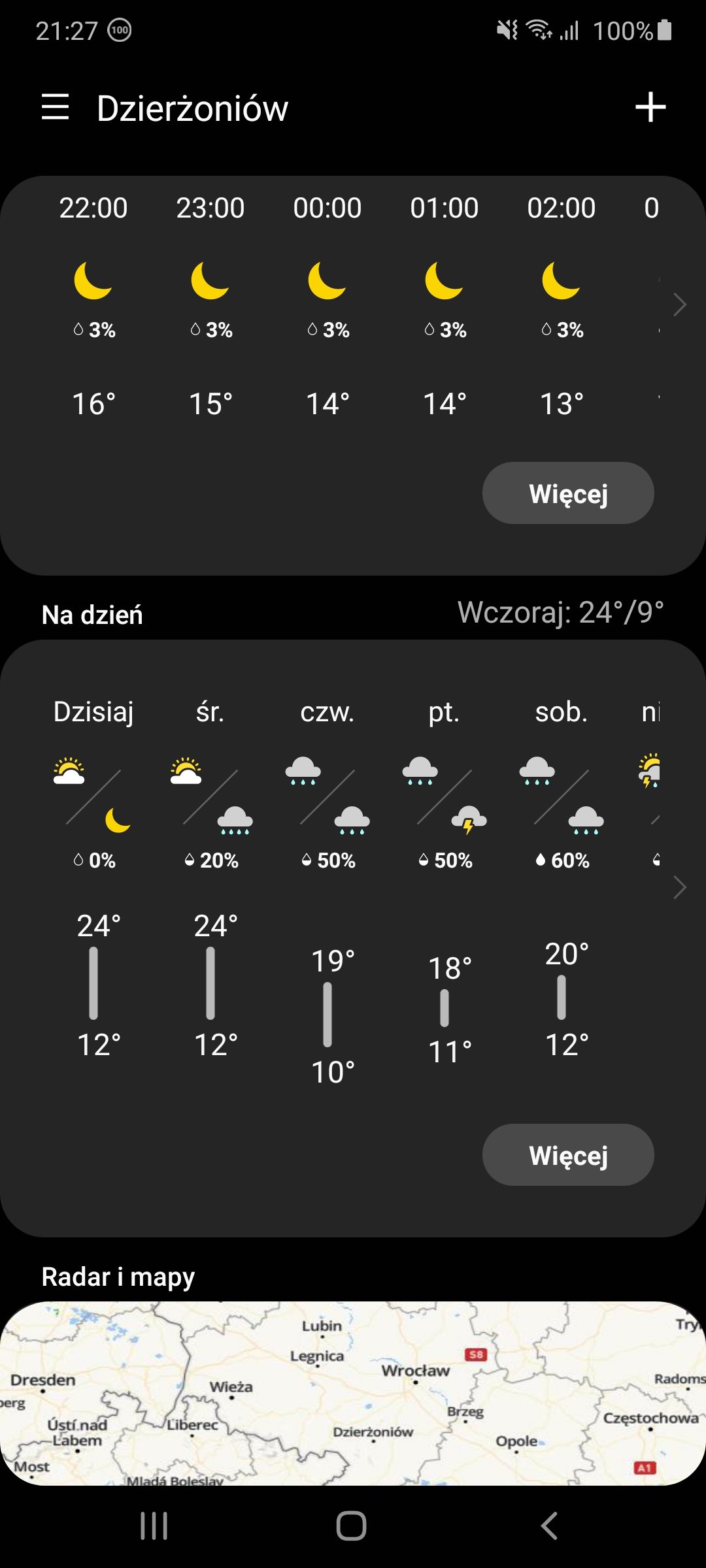Tap Więcej under the daily forecast
Screen dimensions: 706x1568
point(568,1155)
